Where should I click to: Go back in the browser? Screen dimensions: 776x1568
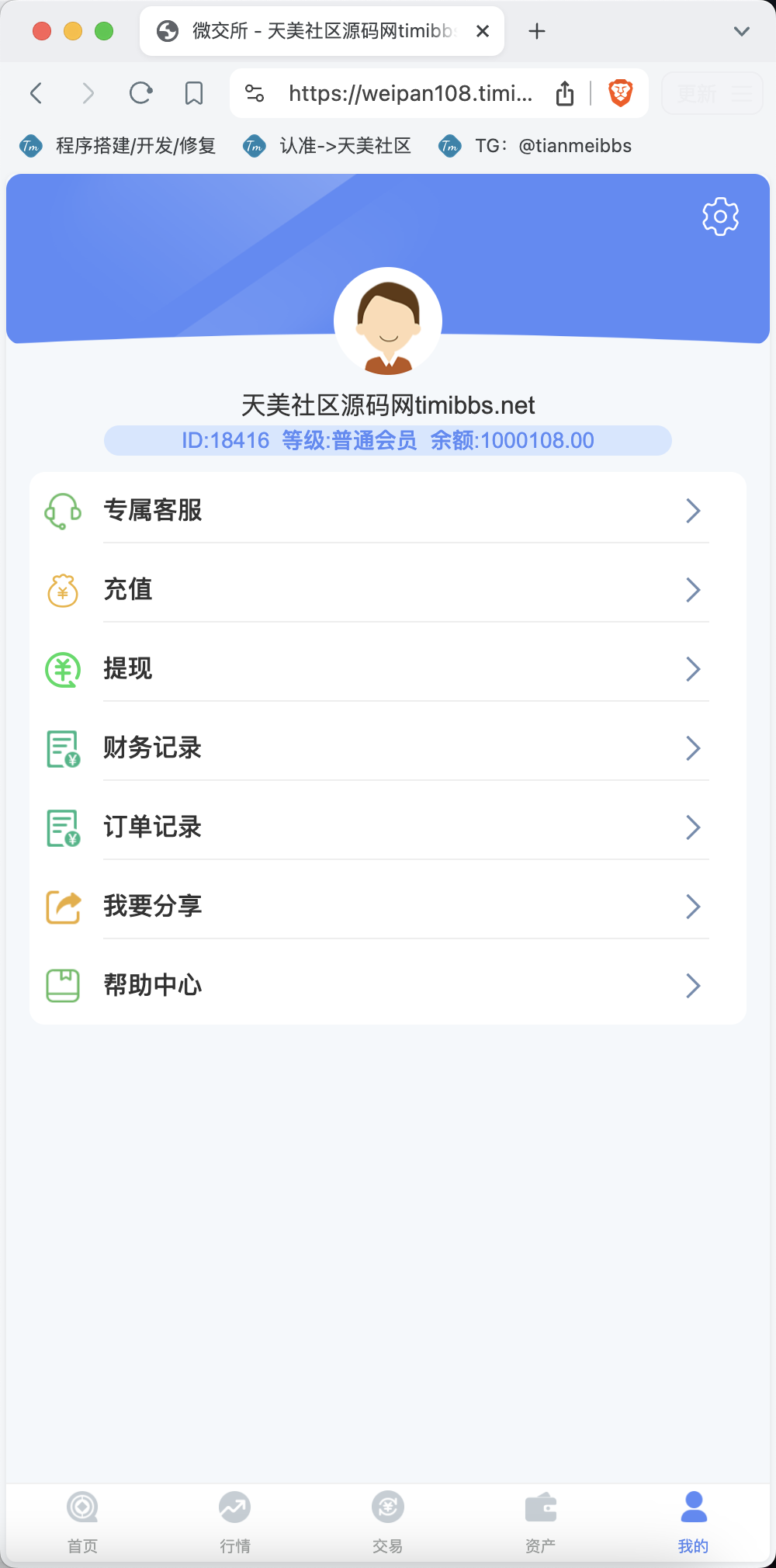click(x=36, y=94)
